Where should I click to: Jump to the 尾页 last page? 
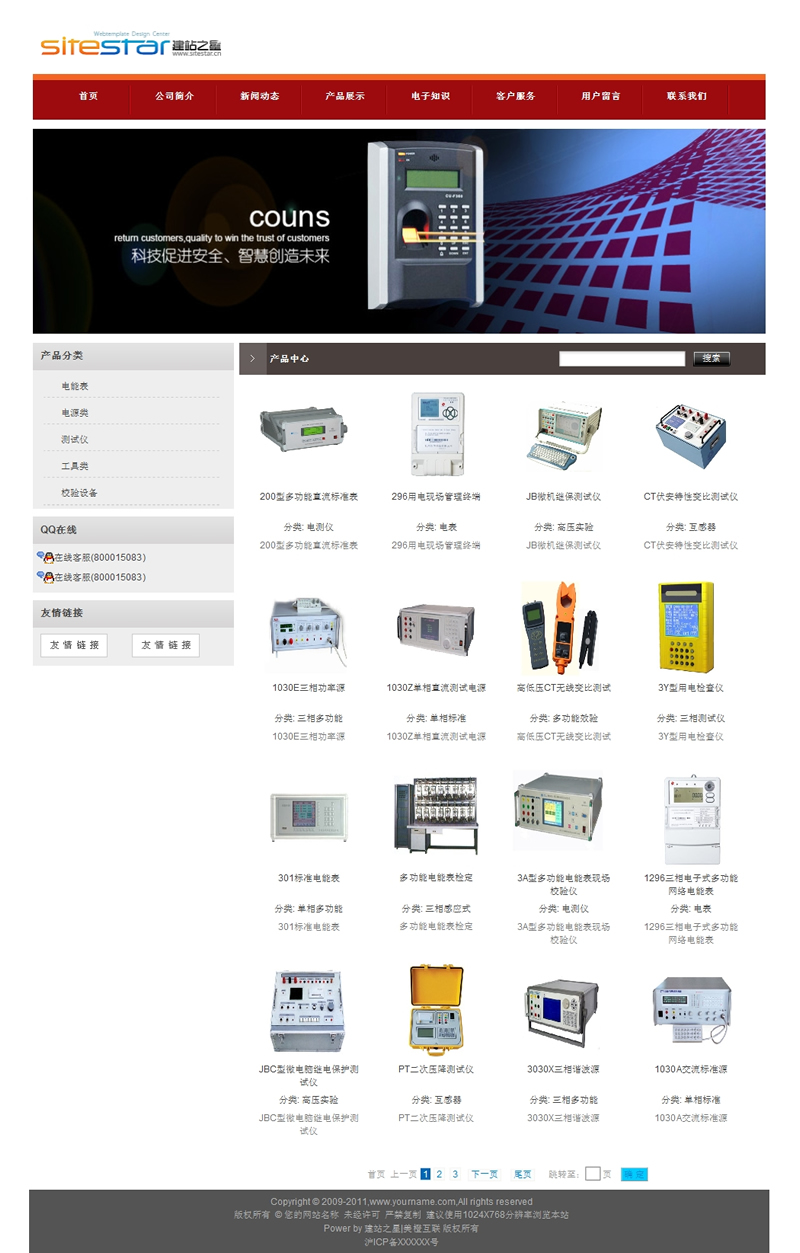pyautogui.click(x=523, y=1175)
